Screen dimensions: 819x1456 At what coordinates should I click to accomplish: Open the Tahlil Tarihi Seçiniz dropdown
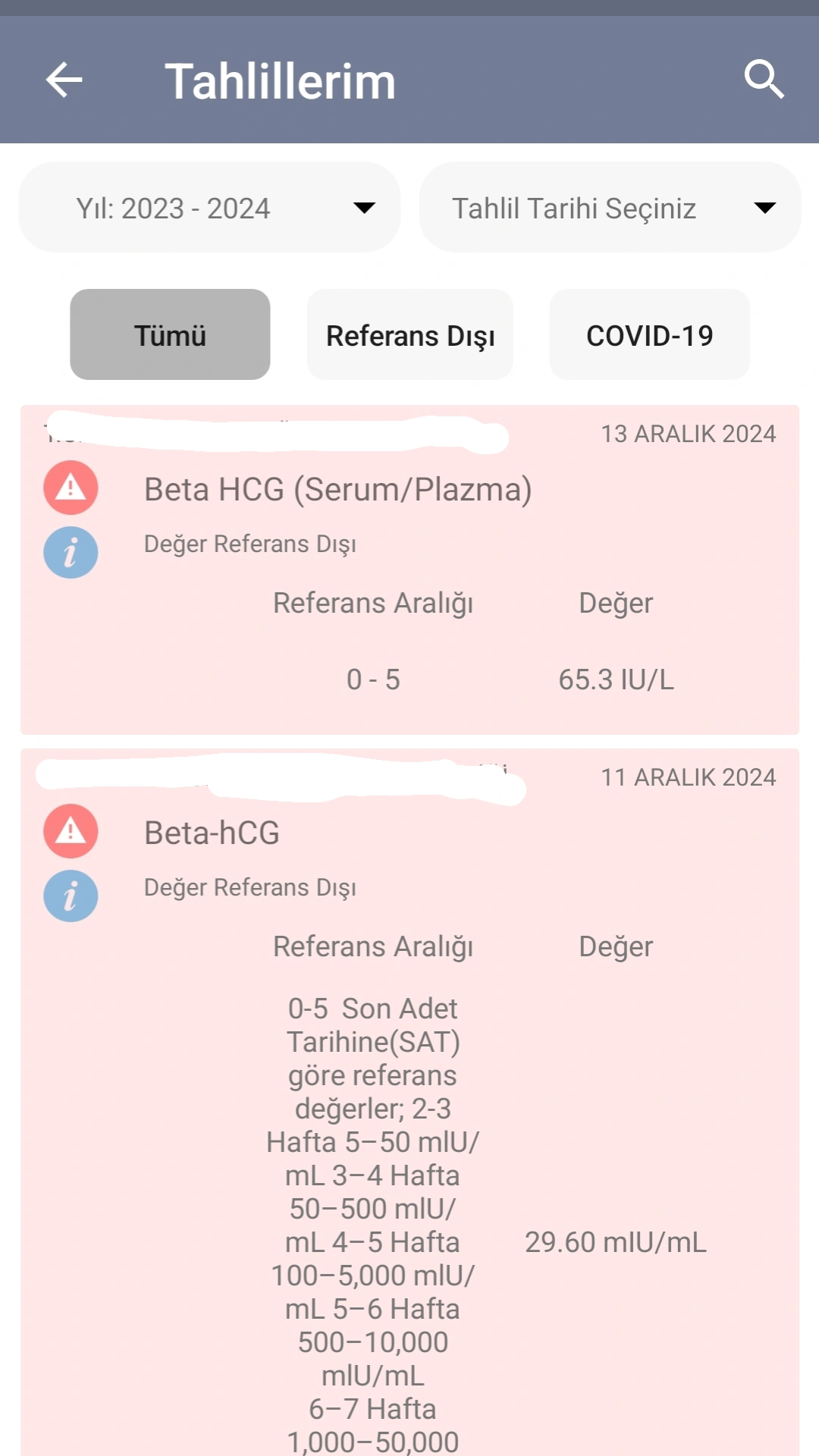[610, 207]
